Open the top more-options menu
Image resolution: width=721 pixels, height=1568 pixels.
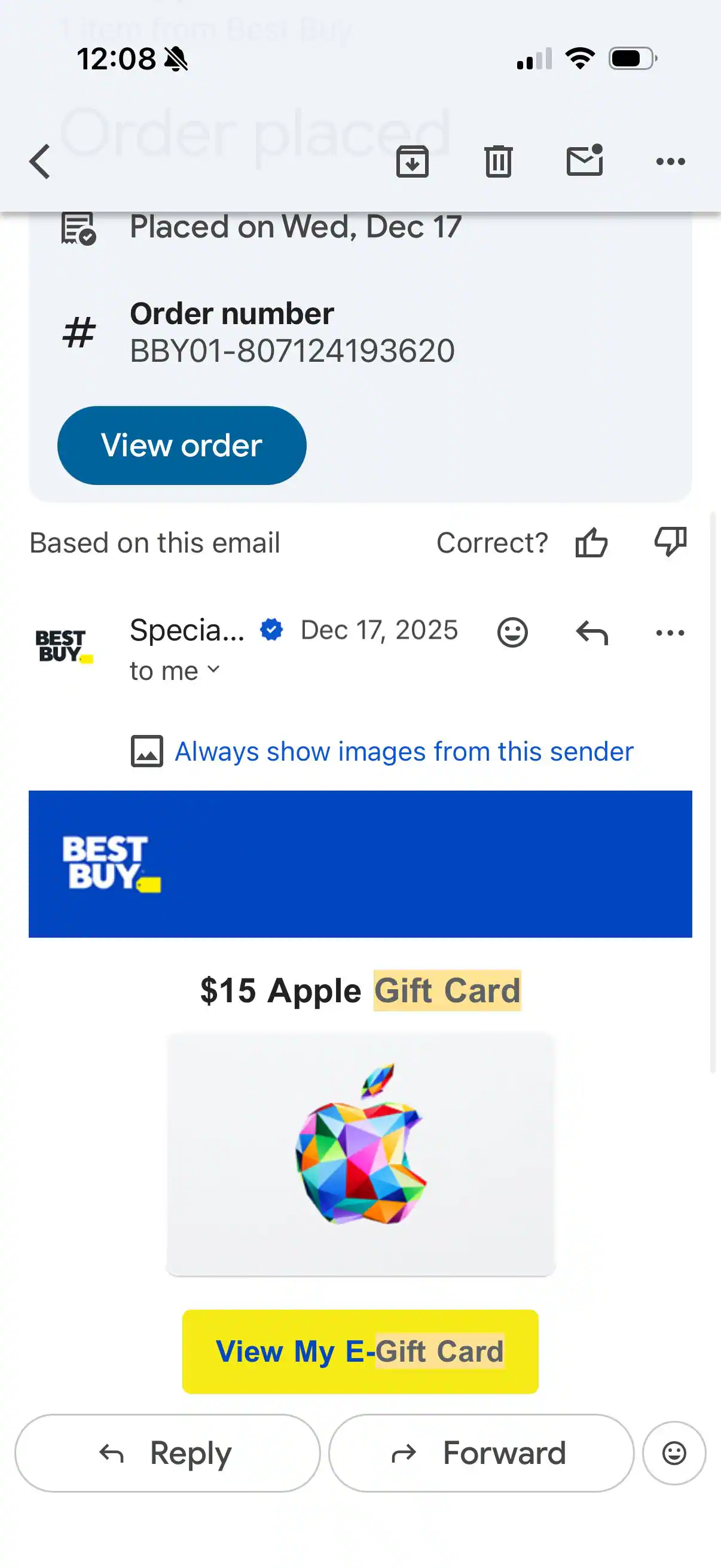tap(669, 161)
